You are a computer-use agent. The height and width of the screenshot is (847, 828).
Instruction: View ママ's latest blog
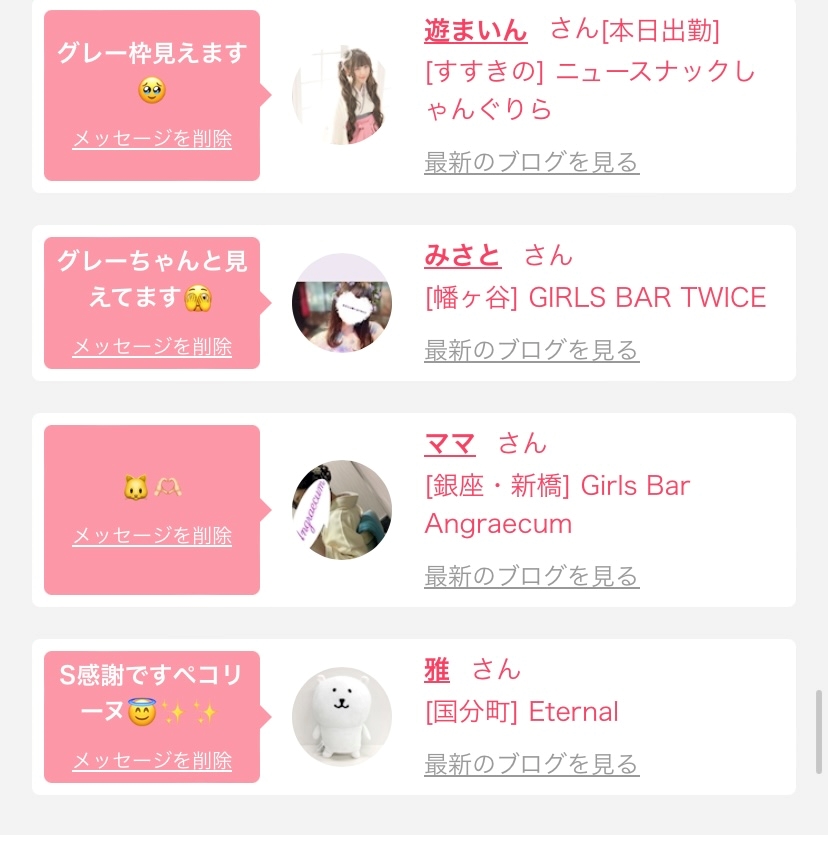coord(531,576)
